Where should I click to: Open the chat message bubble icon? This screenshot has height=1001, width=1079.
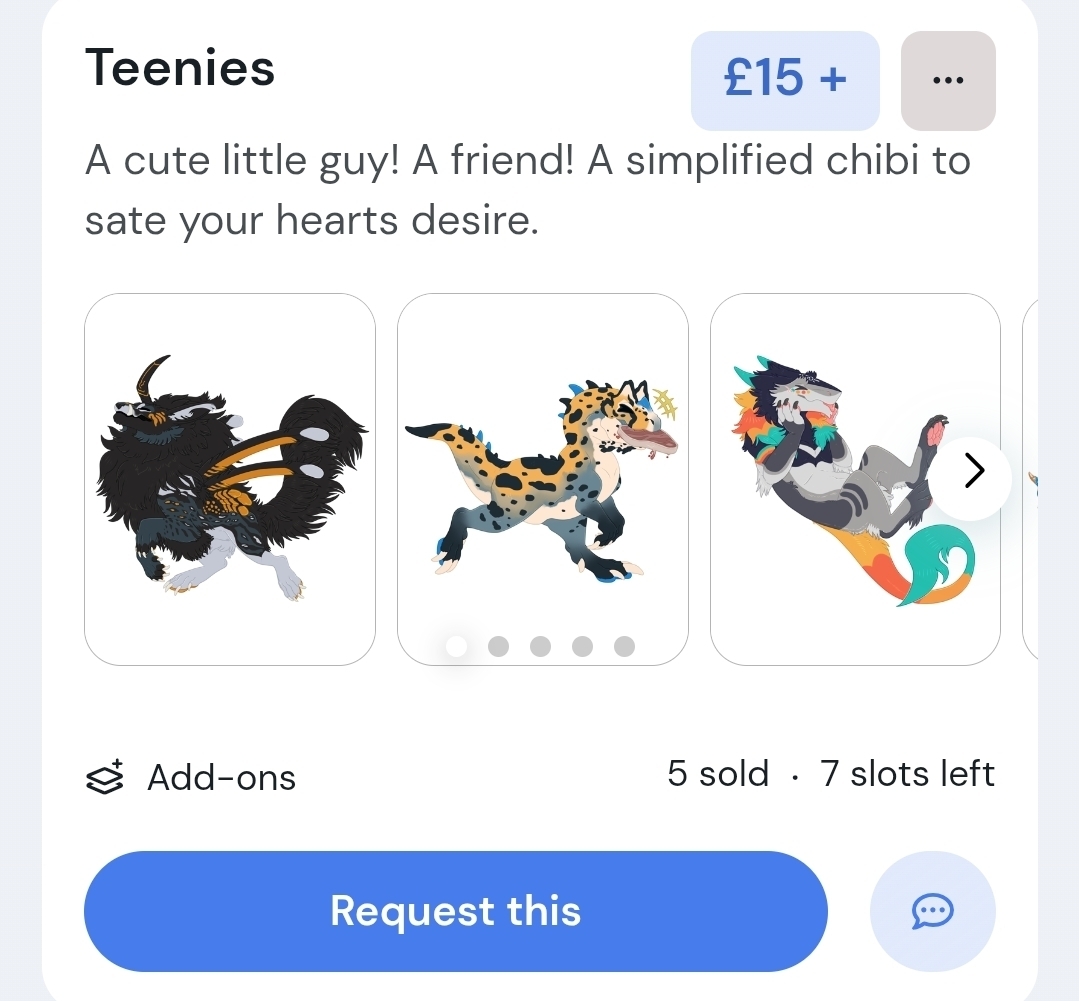932,911
